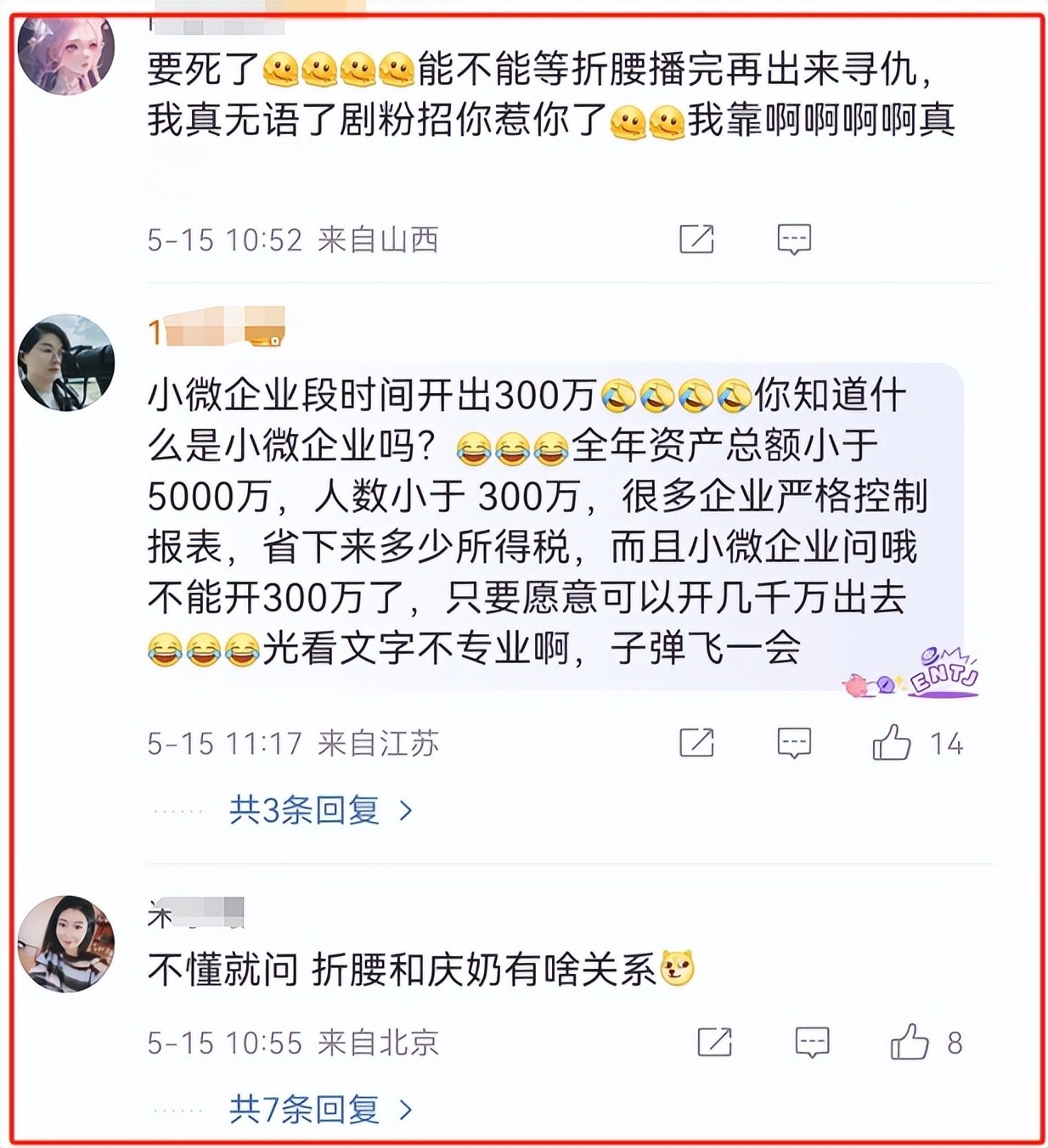This screenshot has height=1148, width=1048.
Task: Reply to the comment from 山西
Action: pyautogui.click(x=794, y=239)
